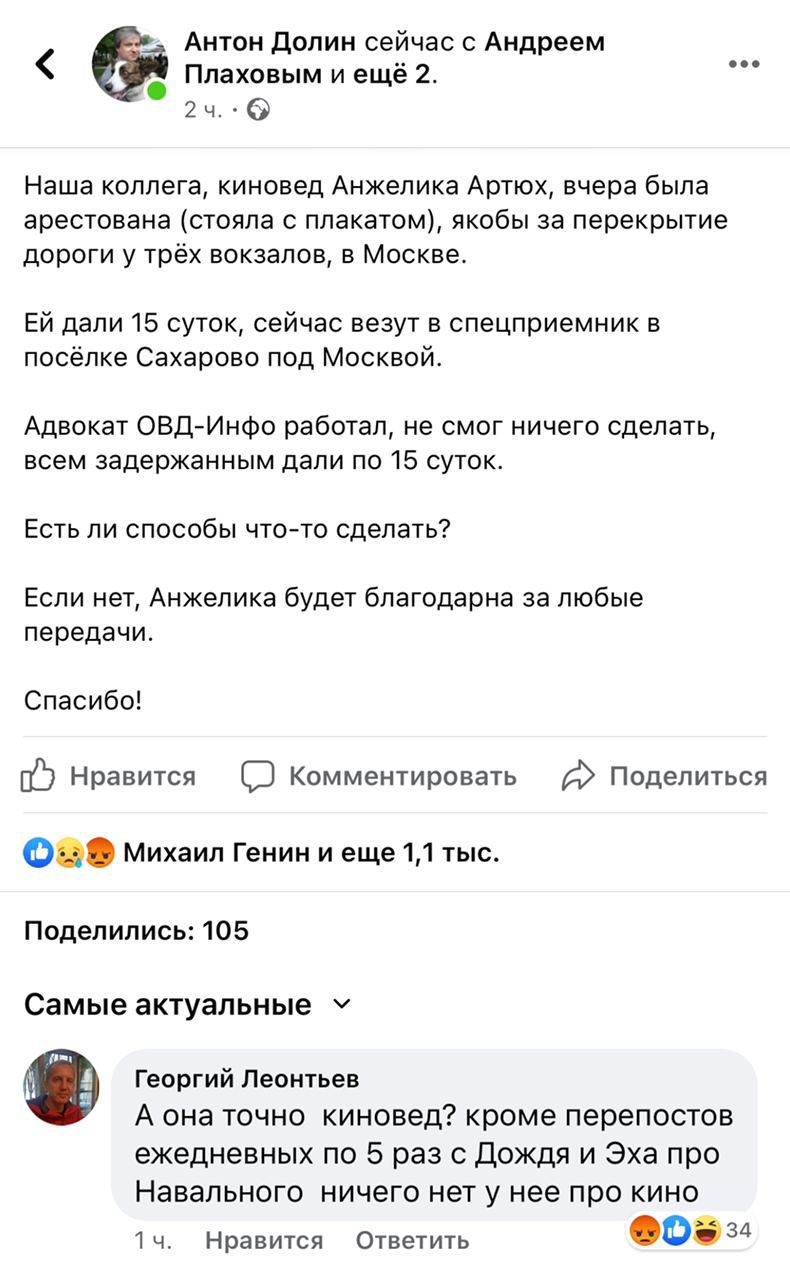This screenshot has width=790, height=1280.
Task: See who shared: Поделились 105
Action: 136,931
